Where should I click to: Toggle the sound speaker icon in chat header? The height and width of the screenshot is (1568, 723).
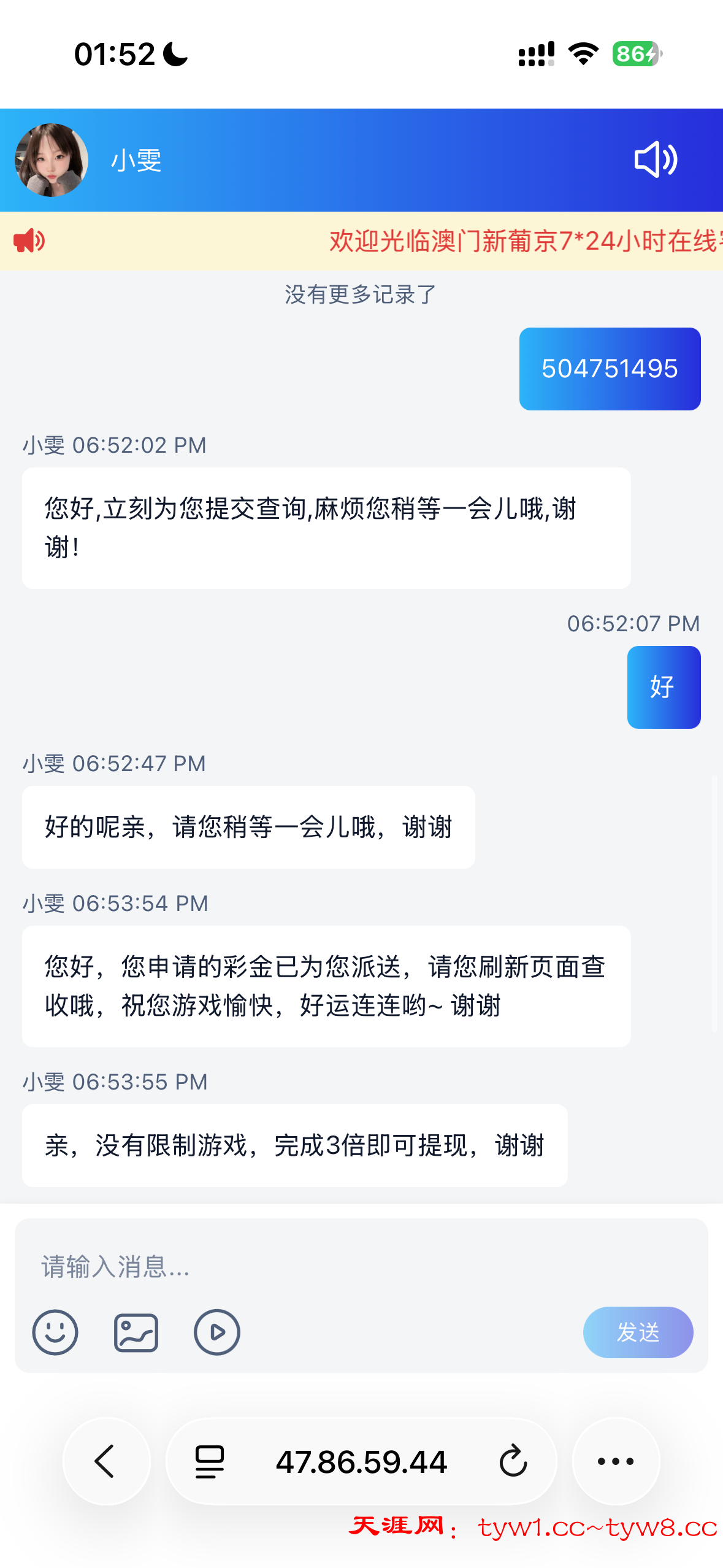click(x=655, y=159)
